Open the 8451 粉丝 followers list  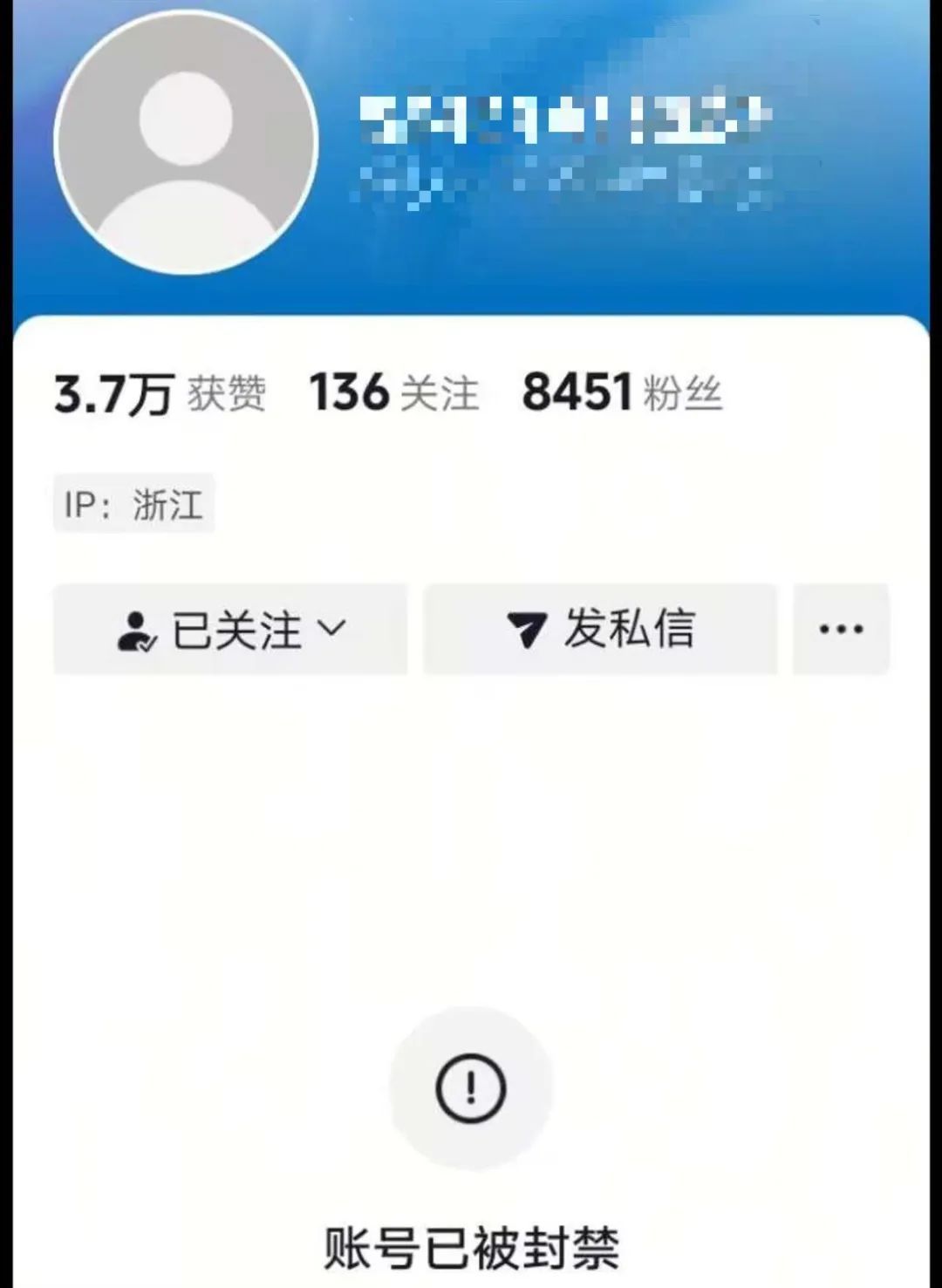pyautogui.click(x=624, y=394)
